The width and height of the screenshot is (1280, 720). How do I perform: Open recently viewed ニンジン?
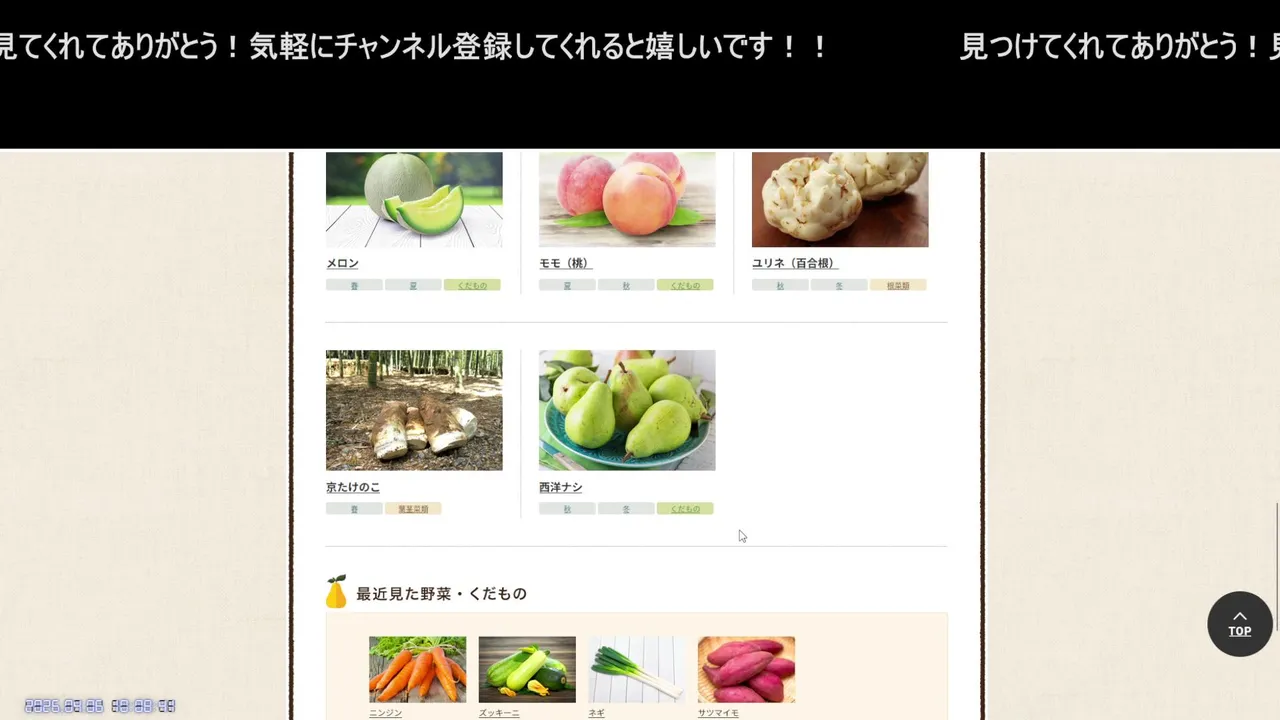[x=417, y=669]
